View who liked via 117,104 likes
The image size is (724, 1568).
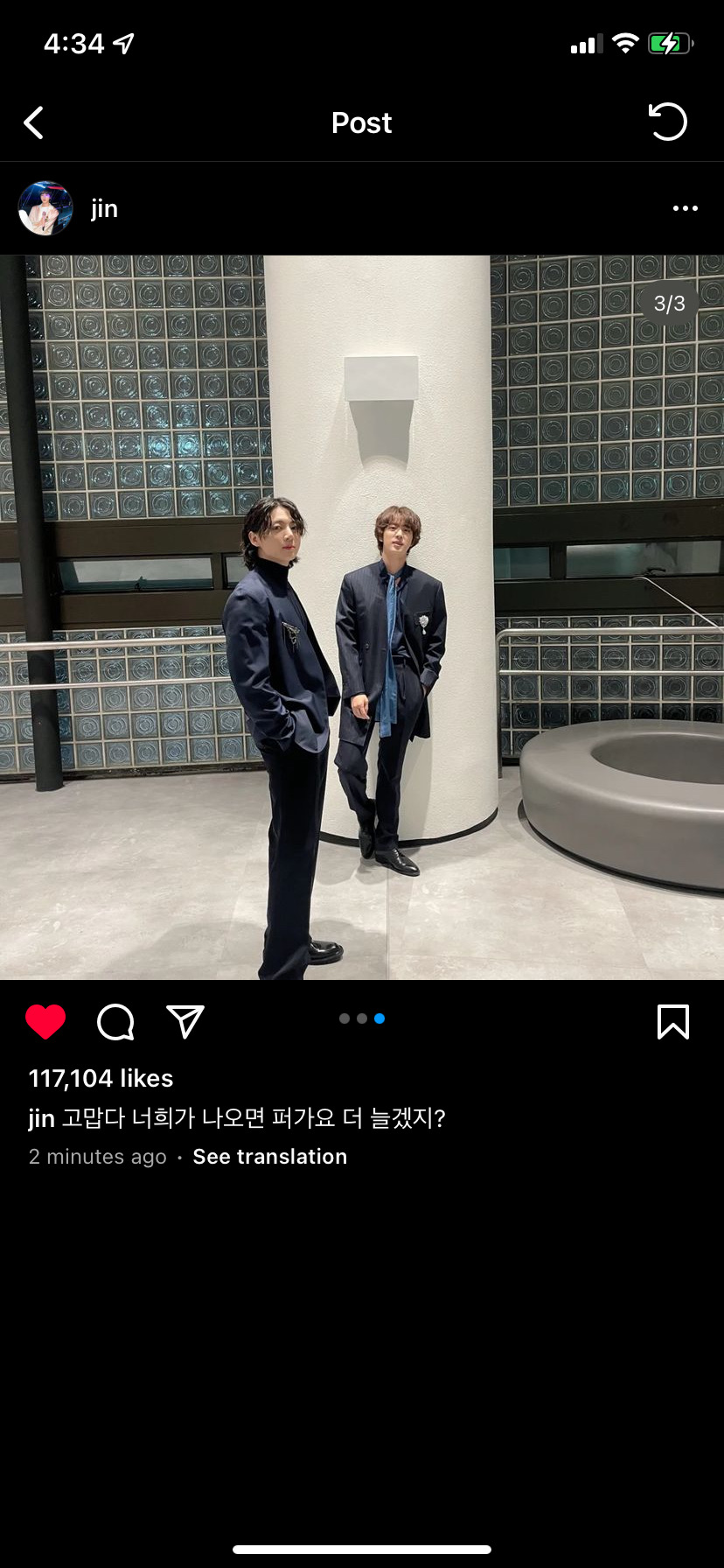pos(100,1078)
